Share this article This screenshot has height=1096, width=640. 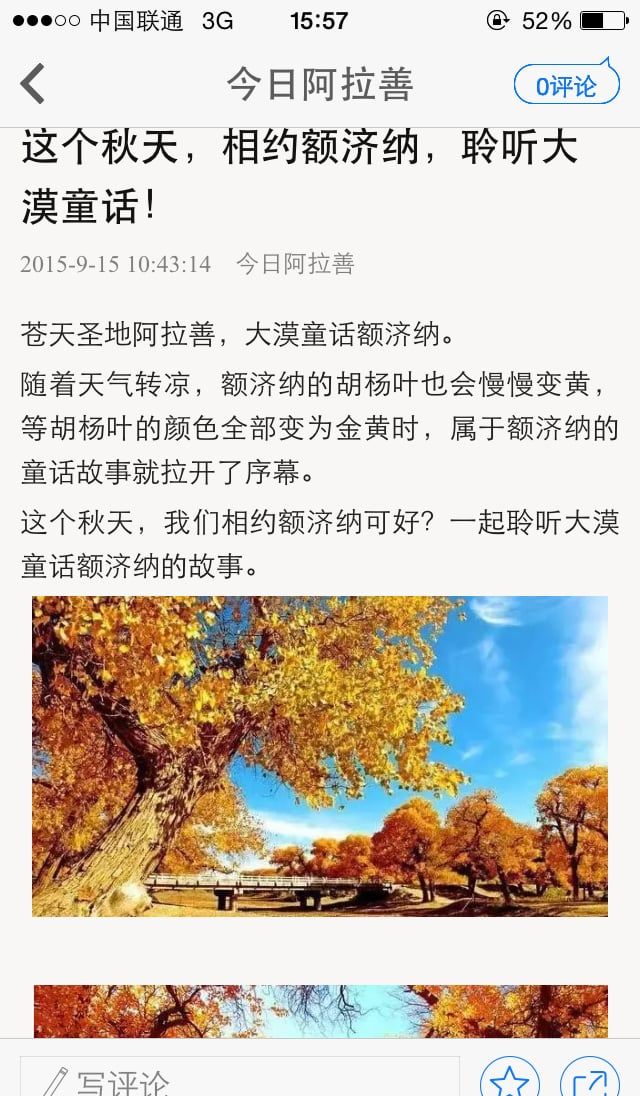pyautogui.click(x=589, y=1080)
